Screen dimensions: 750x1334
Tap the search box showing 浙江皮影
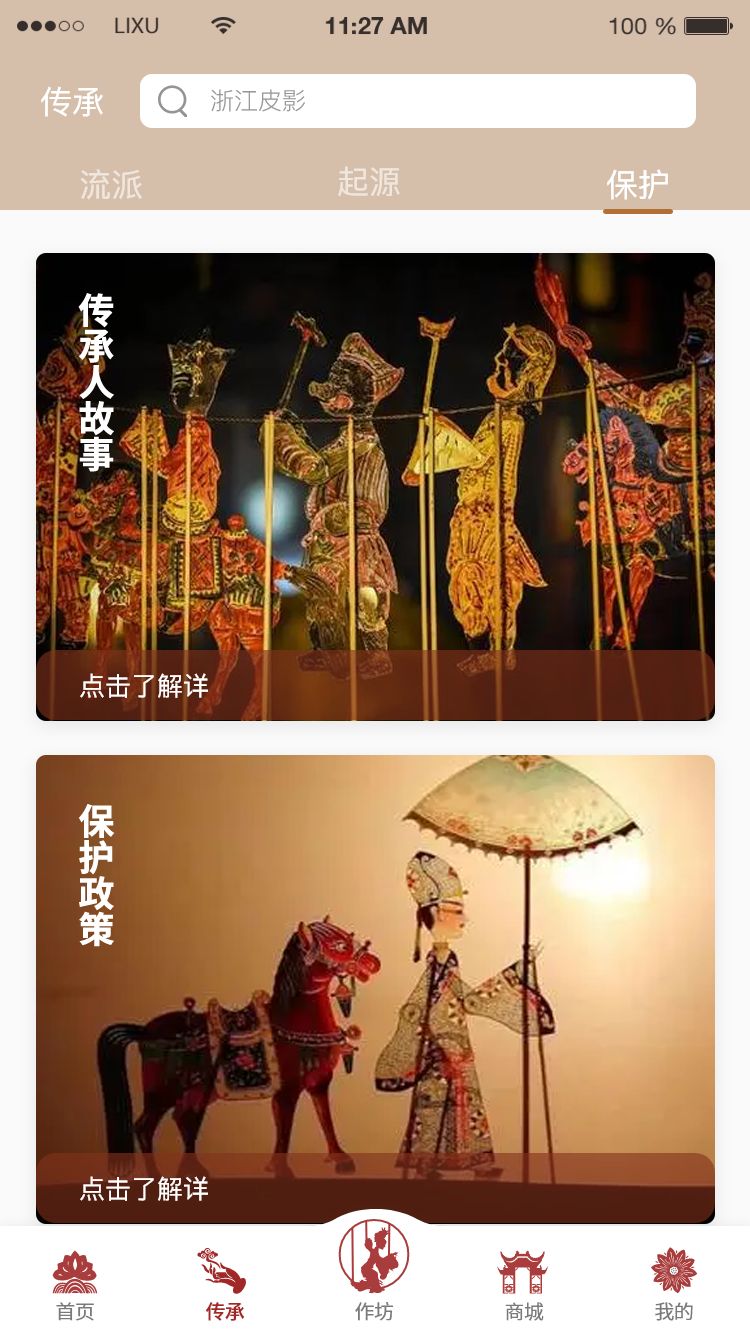417,101
